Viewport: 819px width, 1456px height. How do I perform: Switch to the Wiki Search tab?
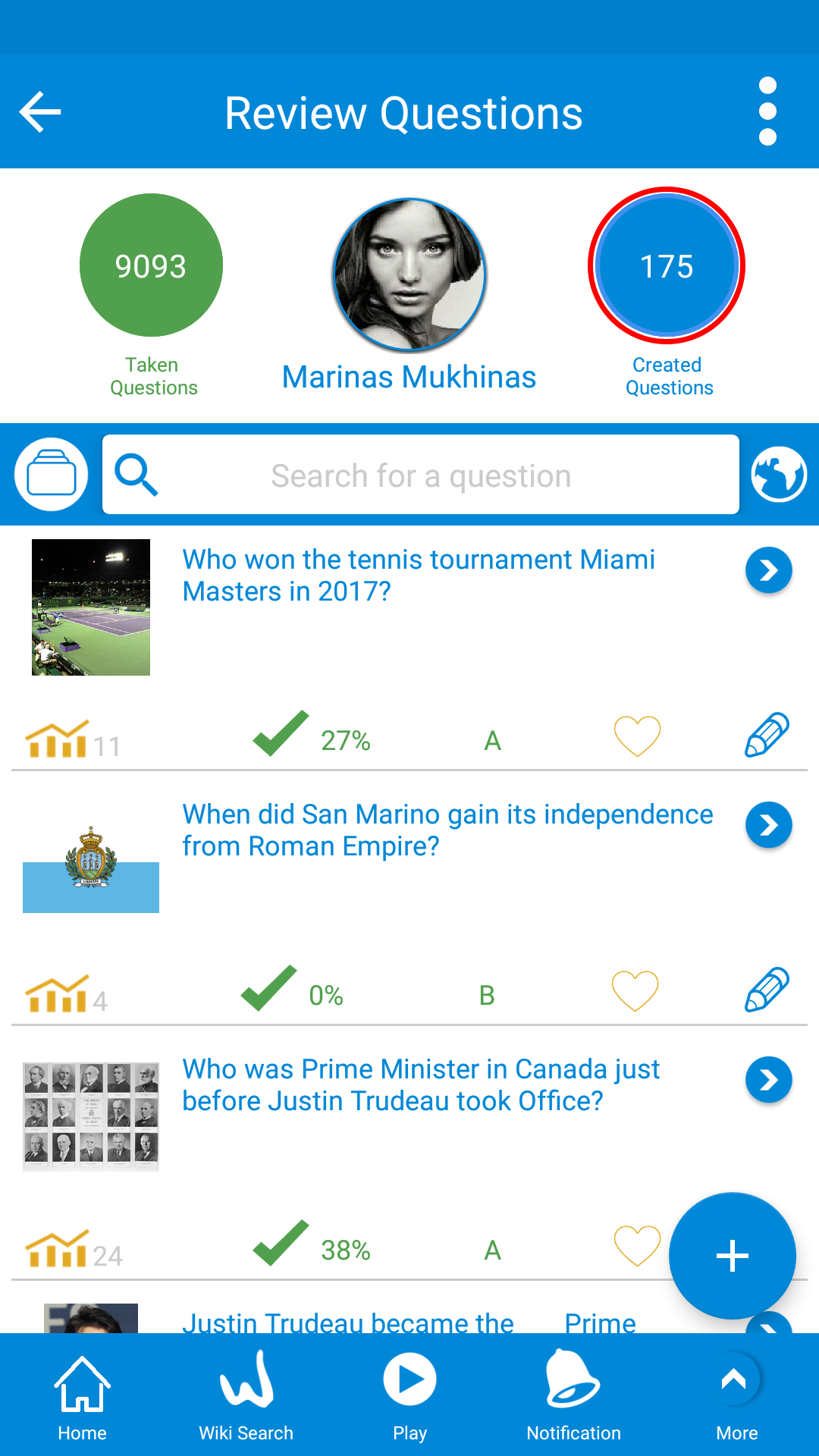coord(246,1397)
